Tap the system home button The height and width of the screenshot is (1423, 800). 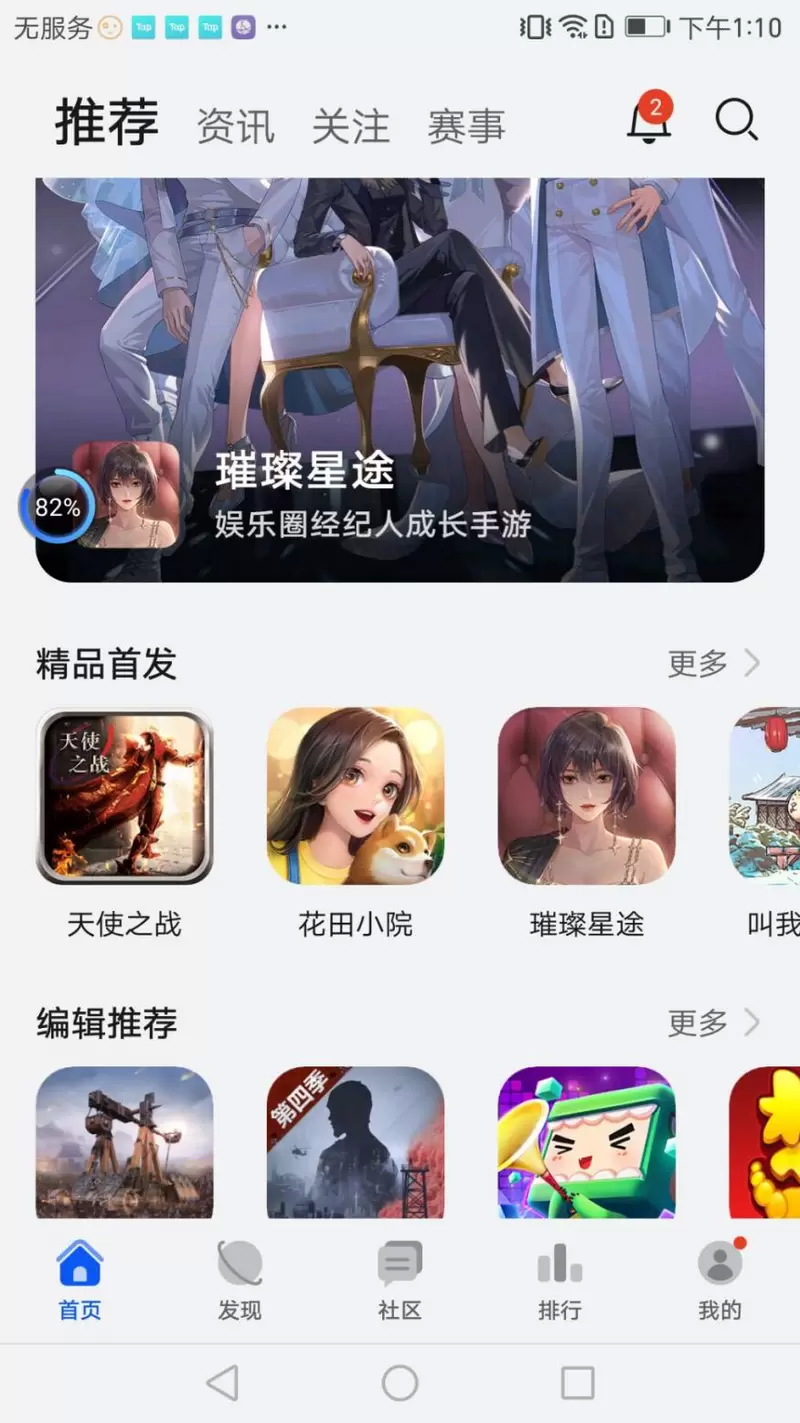tap(400, 1384)
